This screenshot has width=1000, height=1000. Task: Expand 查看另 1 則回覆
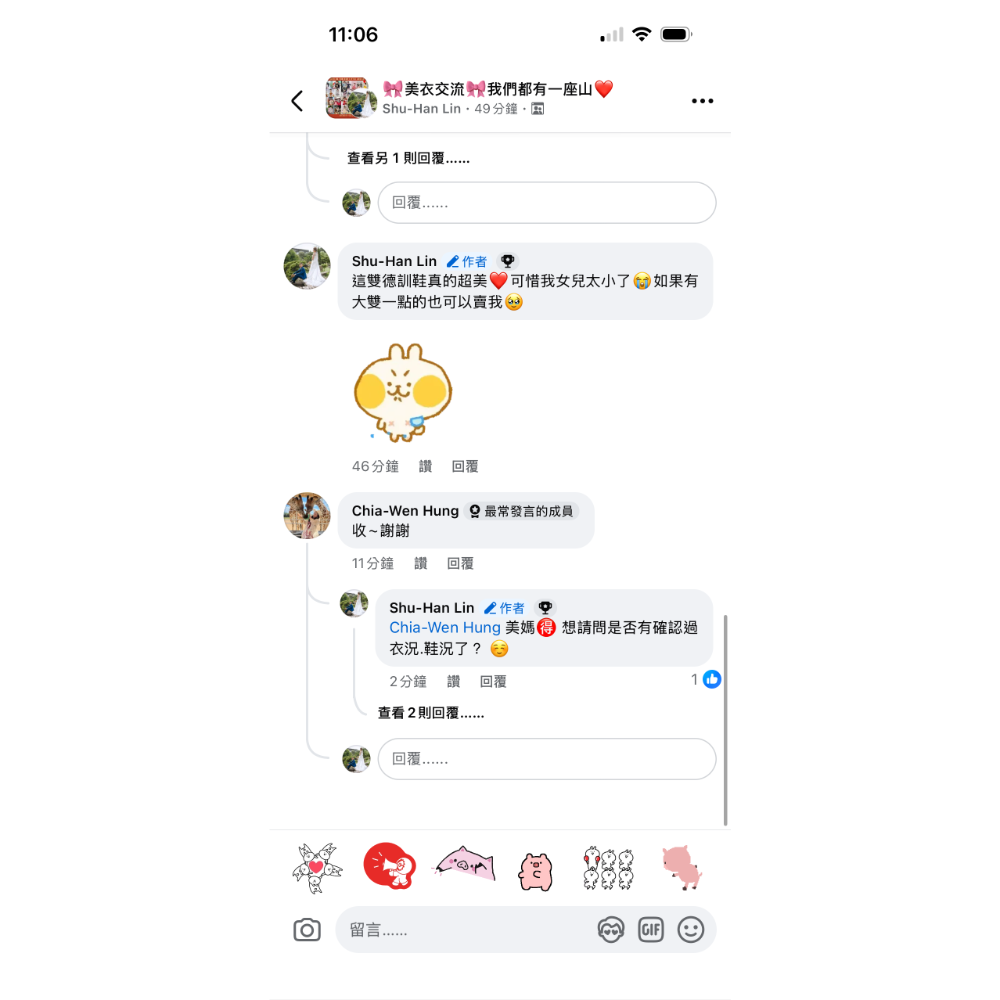pyautogui.click(x=408, y=158)
